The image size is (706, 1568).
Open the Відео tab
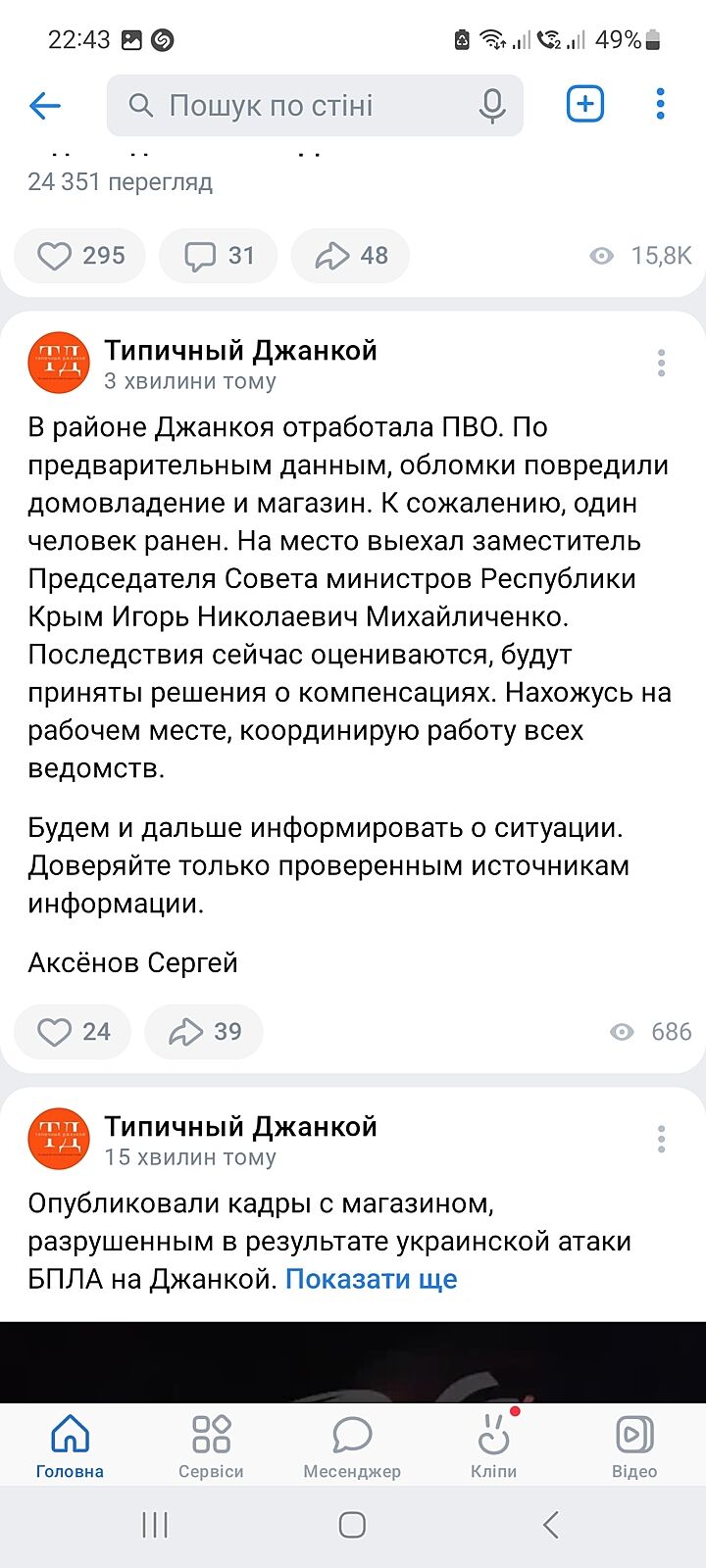click(x=634, y=1445)
